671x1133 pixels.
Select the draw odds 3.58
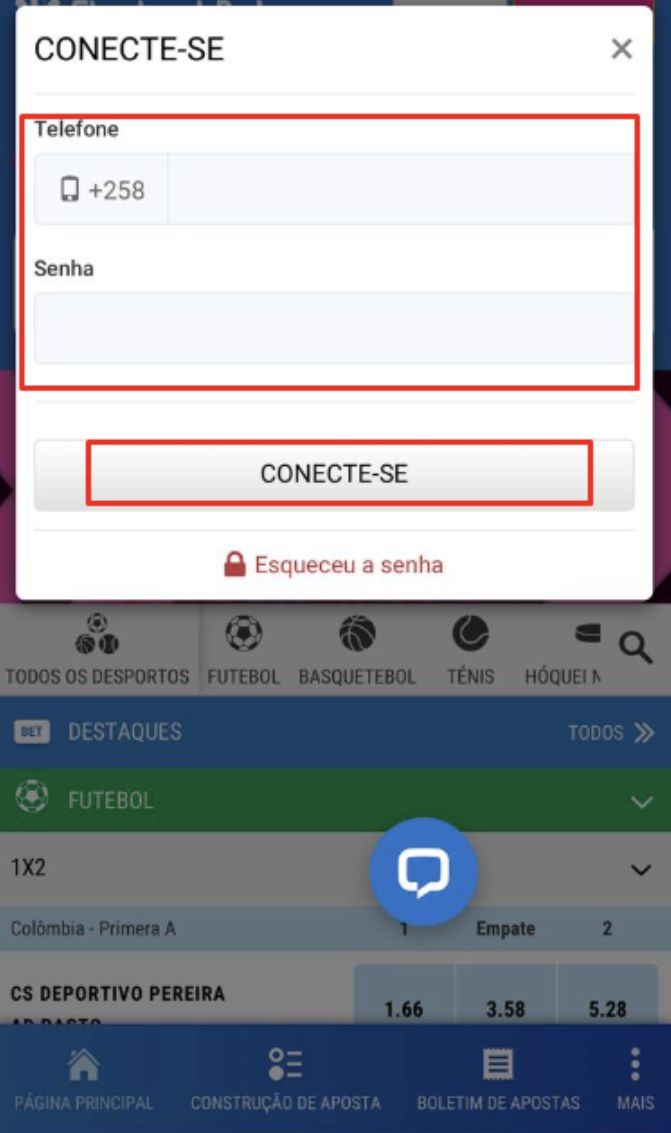coord(505,1008)
